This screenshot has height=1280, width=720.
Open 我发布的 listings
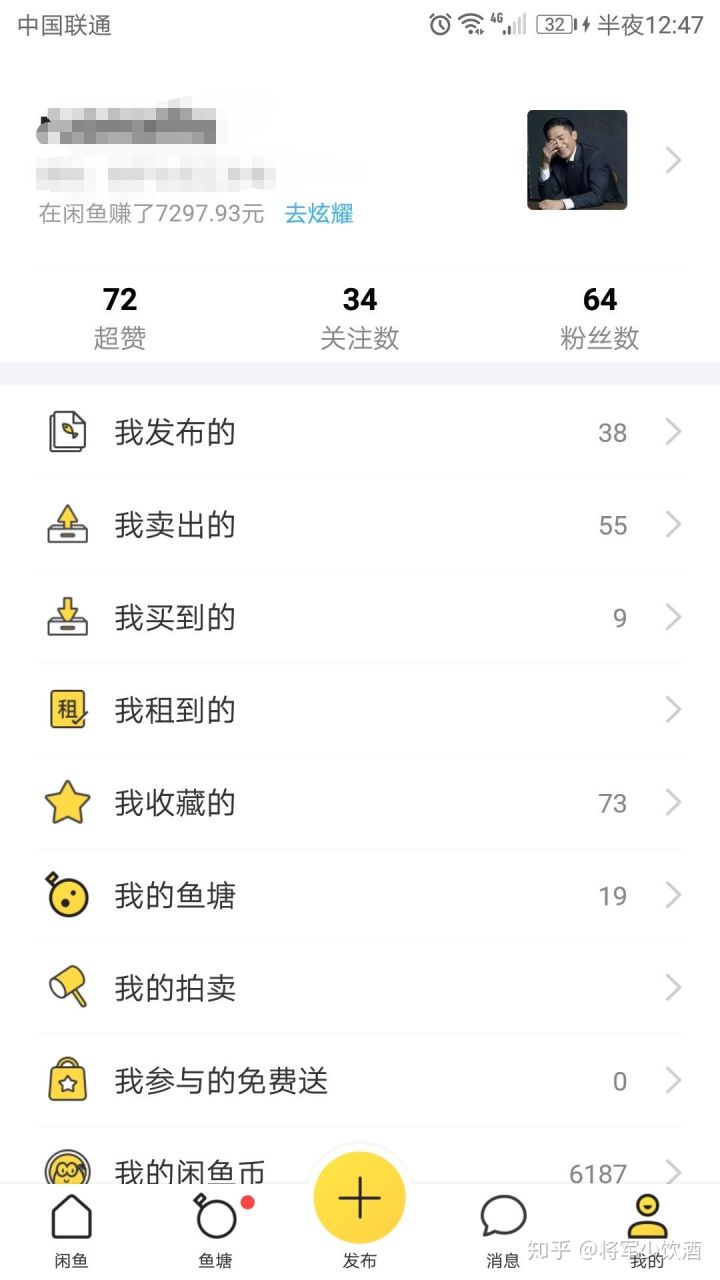click(360, 432)
